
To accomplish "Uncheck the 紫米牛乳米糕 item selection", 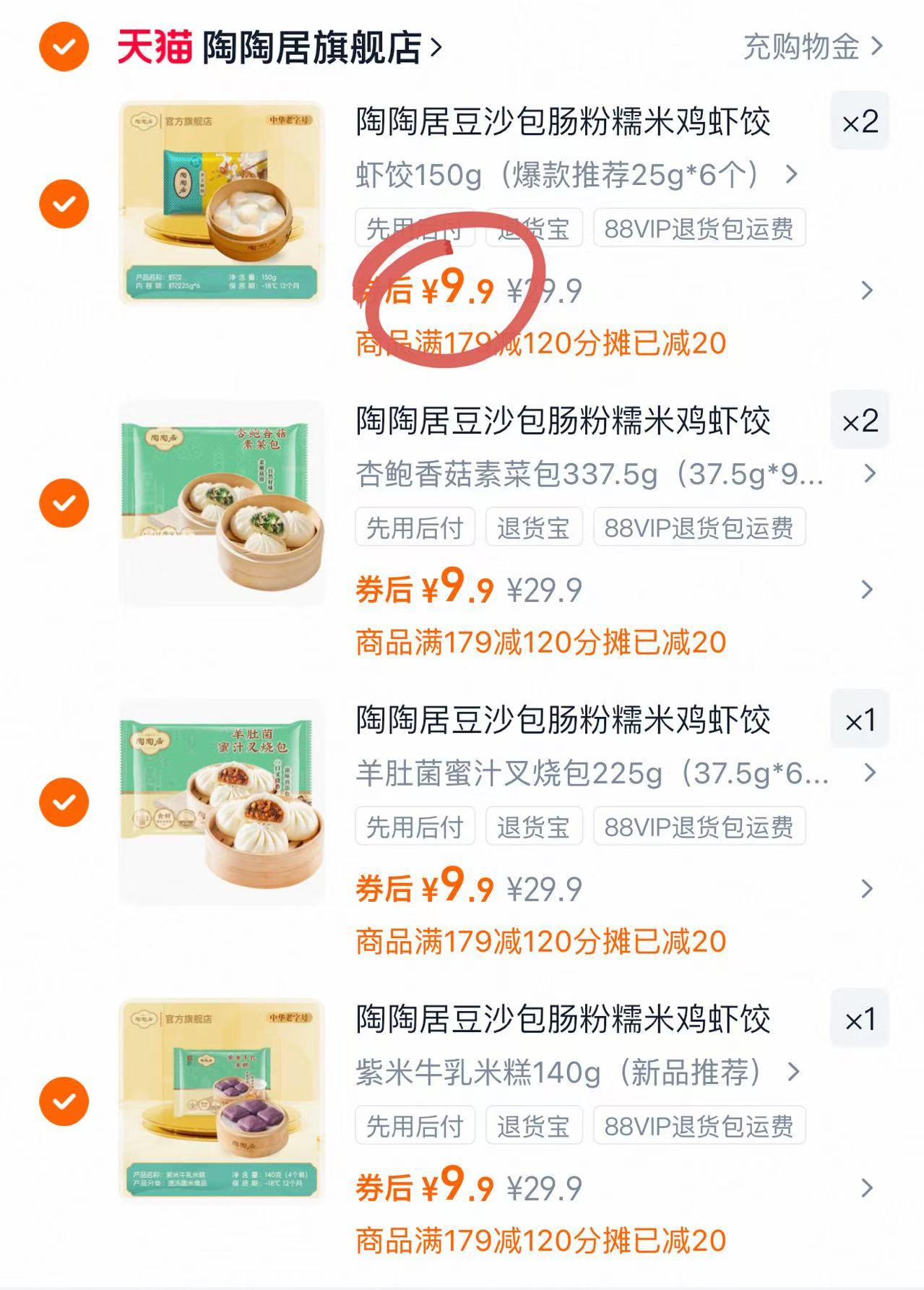I will click(x=66, y=1102).
